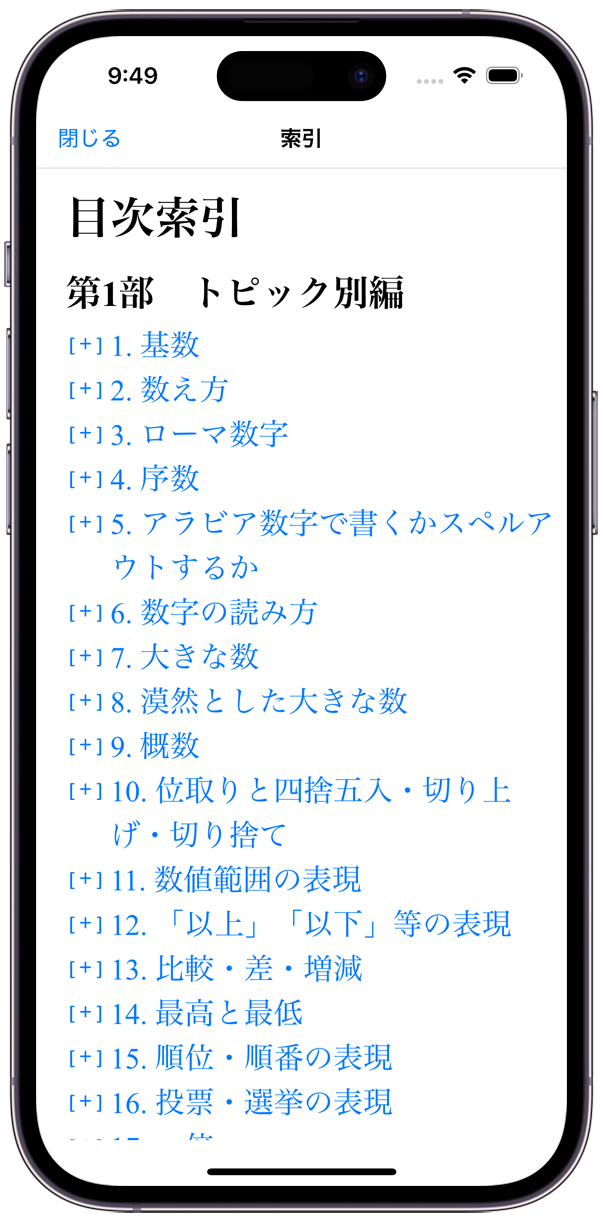Screen dimensions: 603x1222
Task: Expand the [+] for 10. 位取りと四捨五入
Action: [85, 790]
